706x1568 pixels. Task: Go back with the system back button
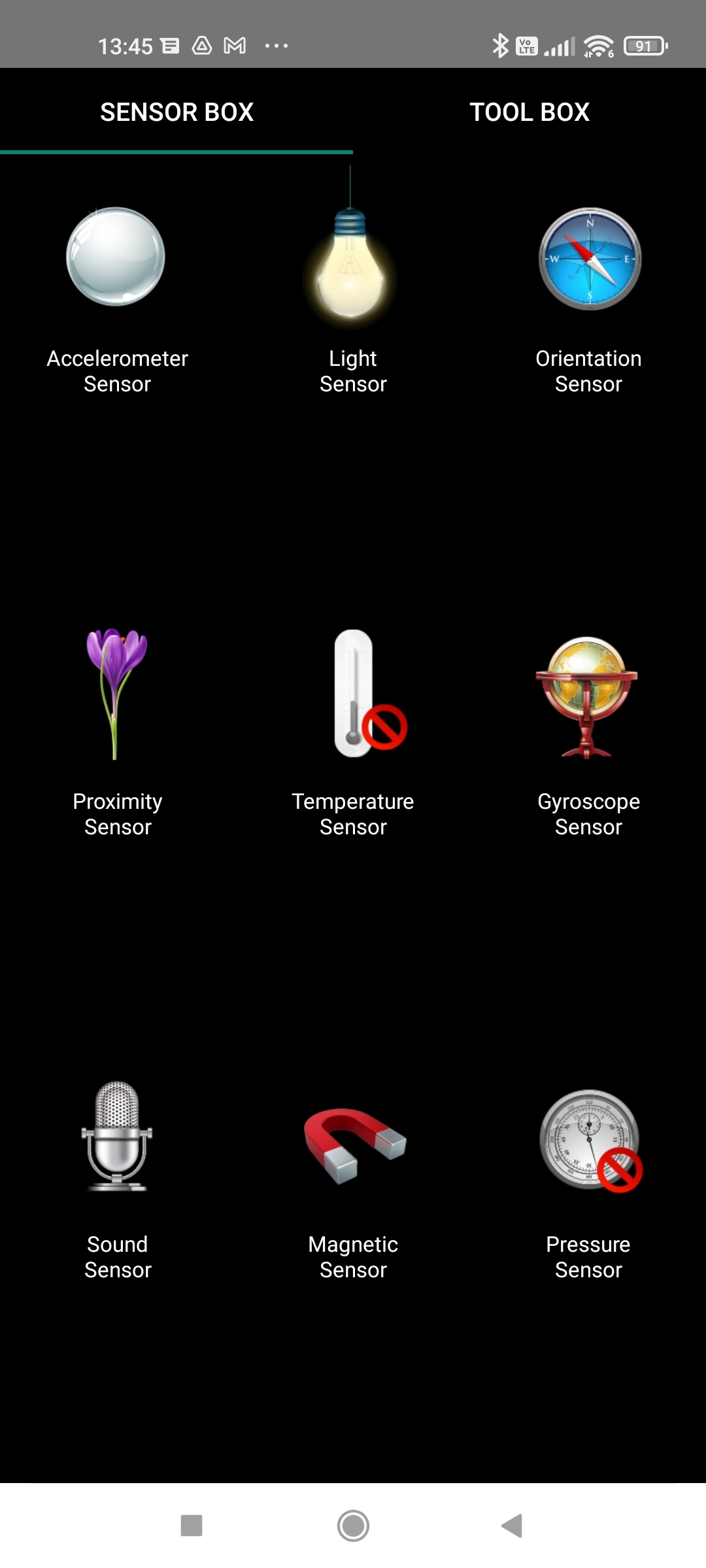click(x=513, y=1526)
